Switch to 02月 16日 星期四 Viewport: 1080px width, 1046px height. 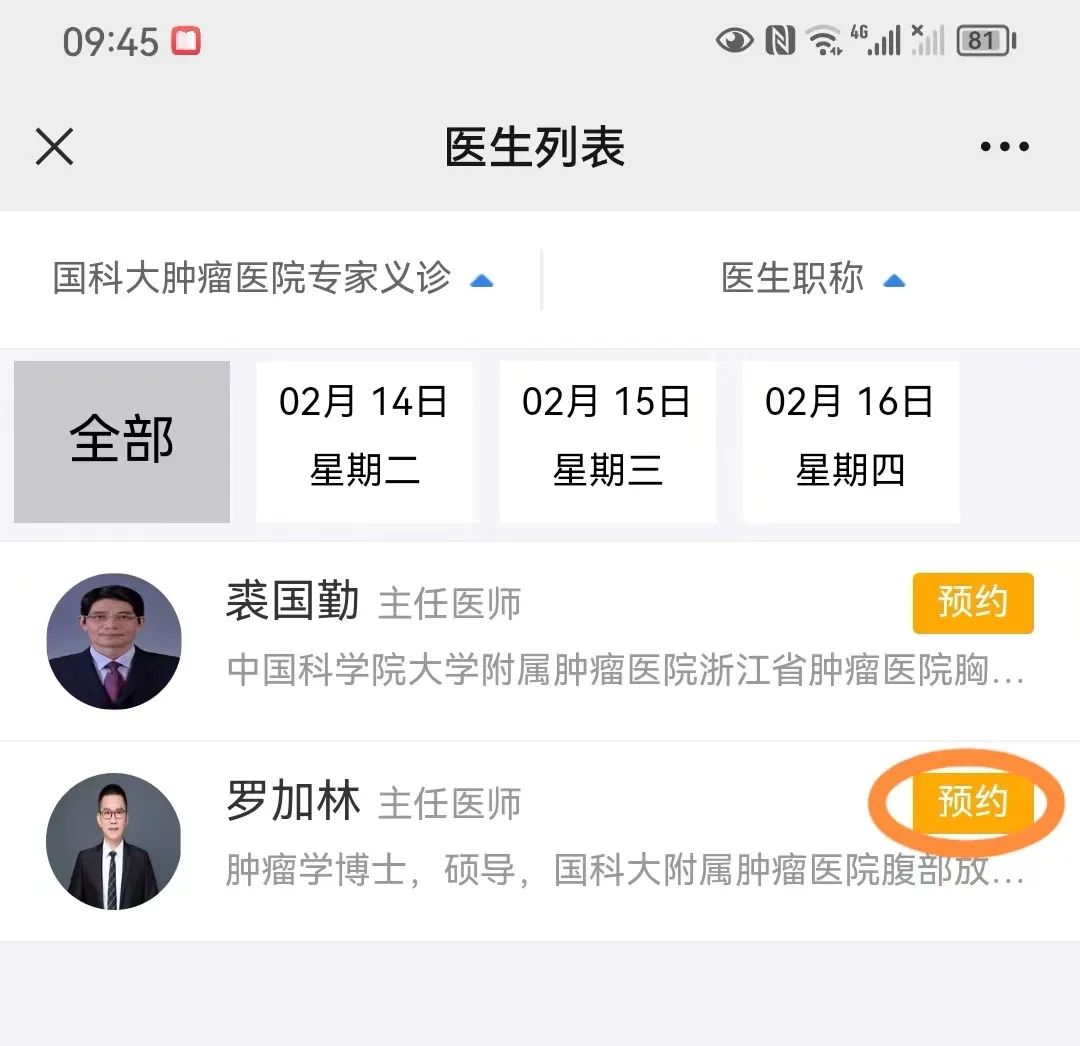point(850,441)
